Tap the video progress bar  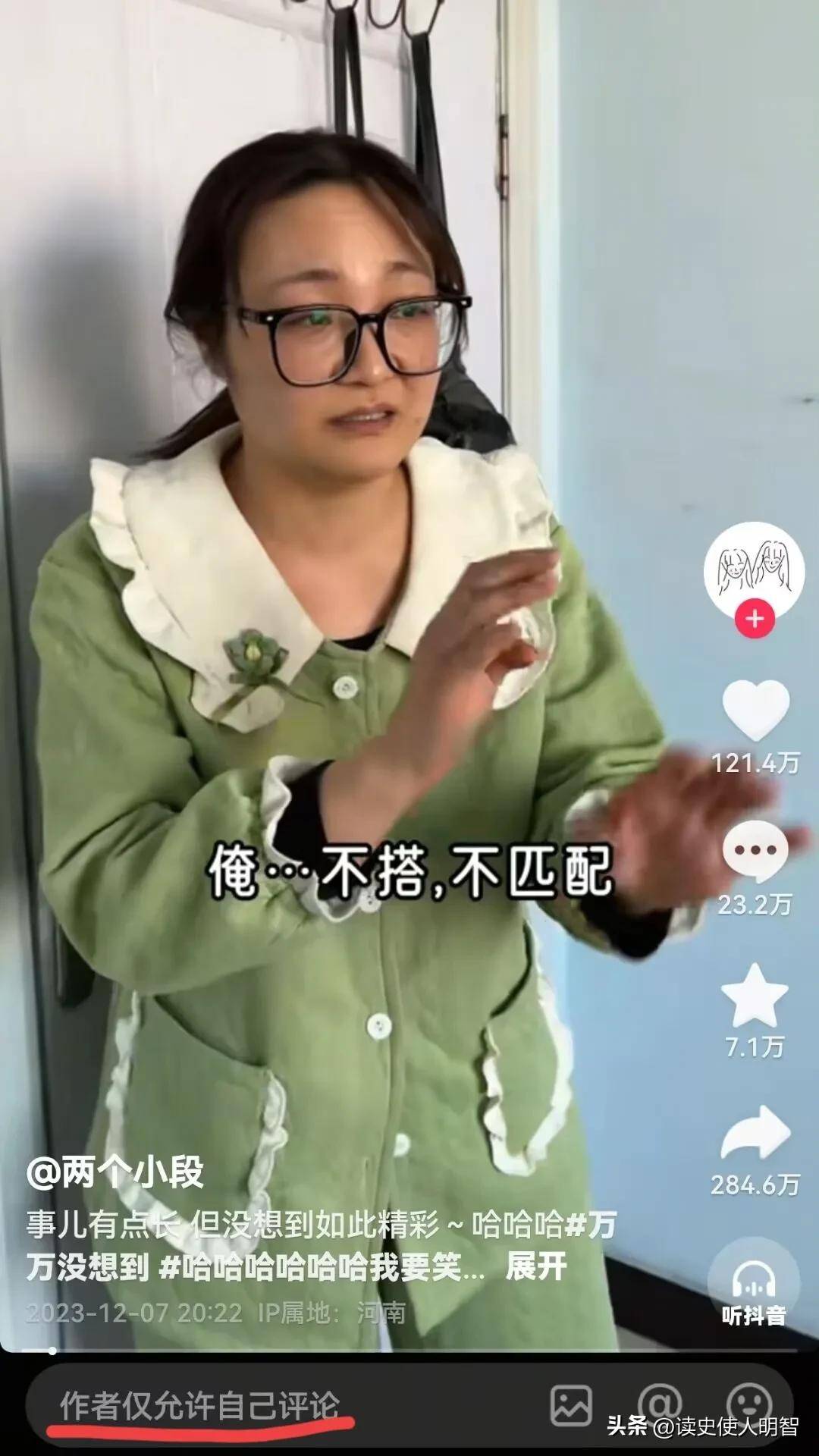point(409,1351)
